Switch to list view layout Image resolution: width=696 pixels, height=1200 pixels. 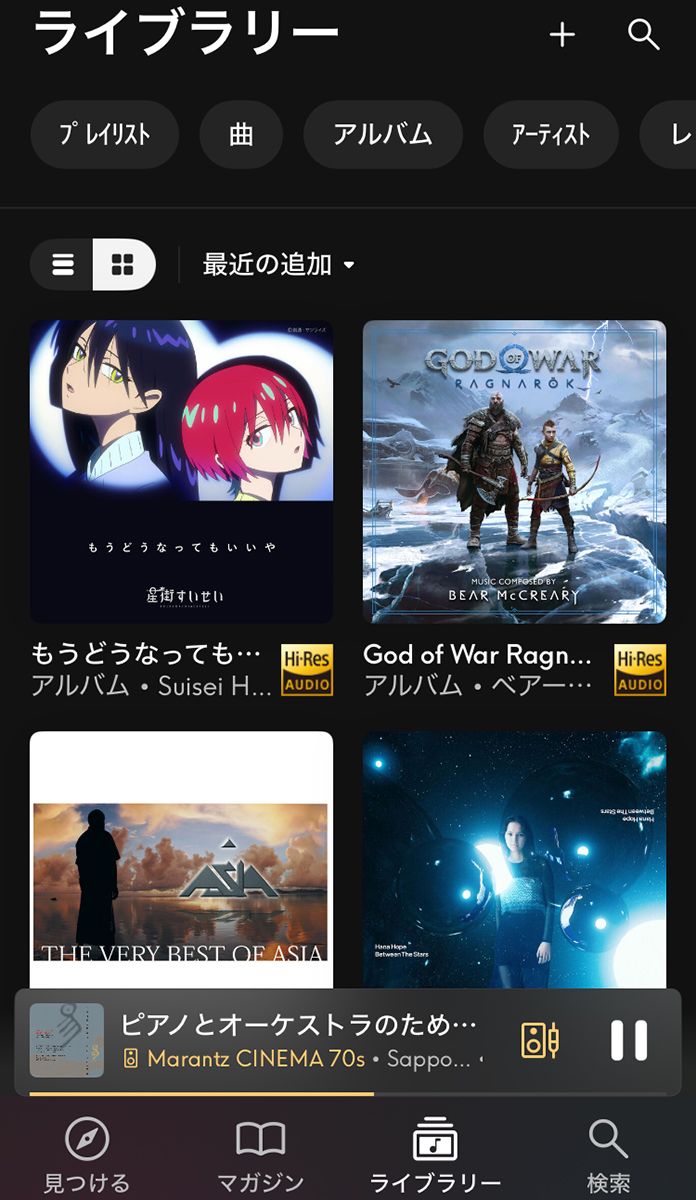tap(63, 265)
